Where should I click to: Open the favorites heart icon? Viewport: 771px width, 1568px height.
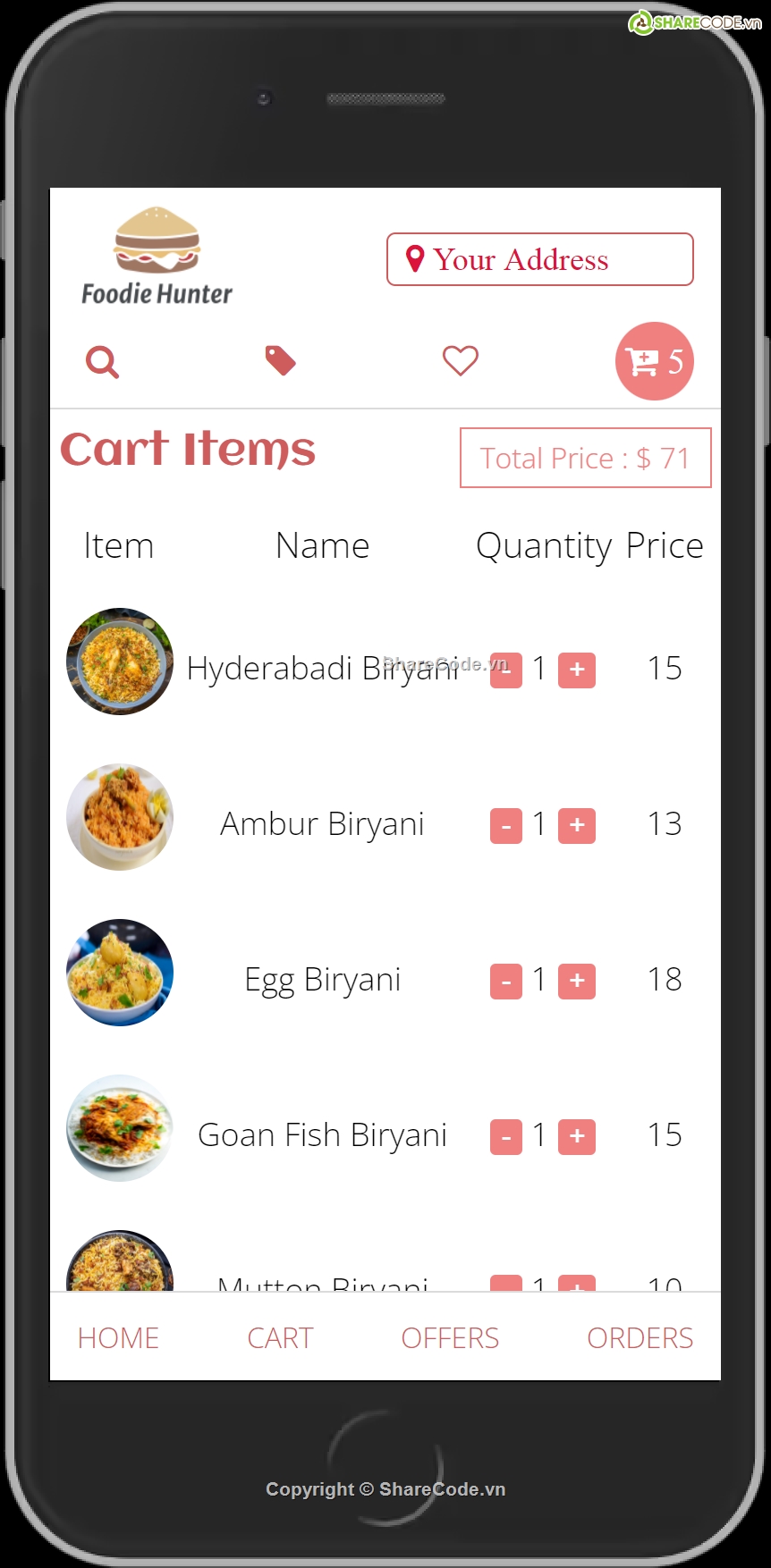tap(461, 361)
